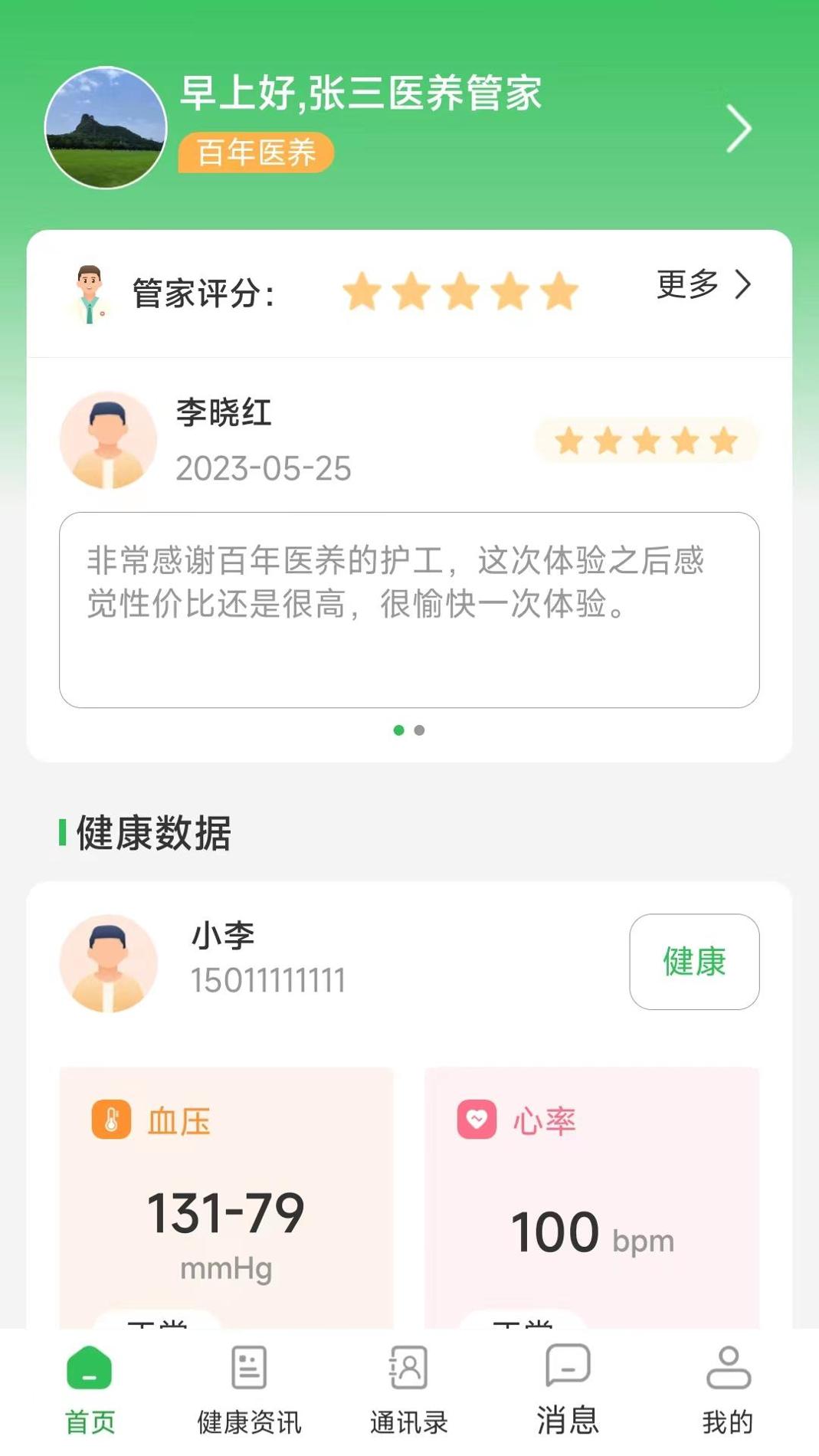819x1456 pixels.
Task: Tap 小李's avatar thumbnail
Action: pos(109,962)
